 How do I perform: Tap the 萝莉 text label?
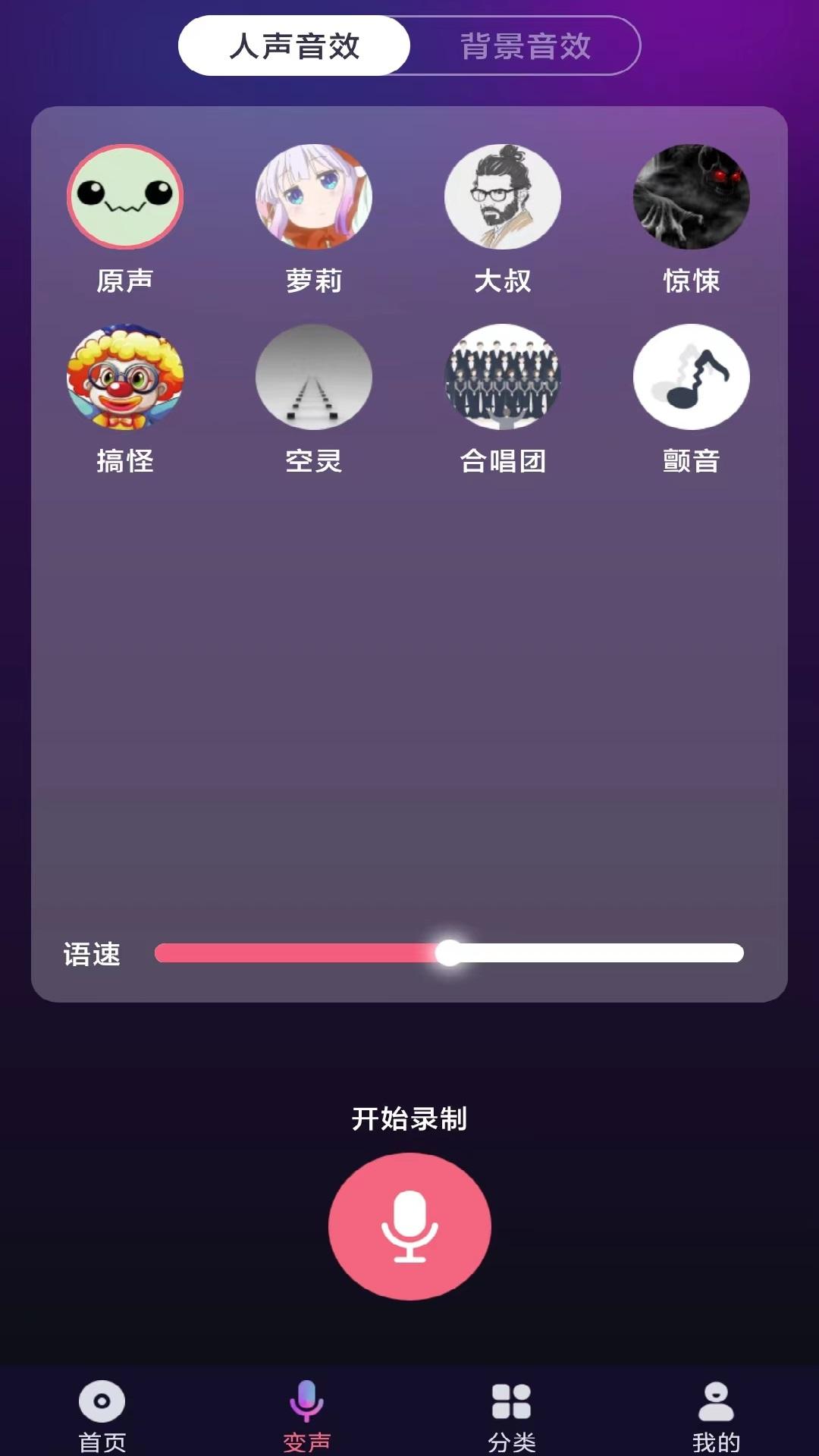pyautogui.click(x=313, y=281)
